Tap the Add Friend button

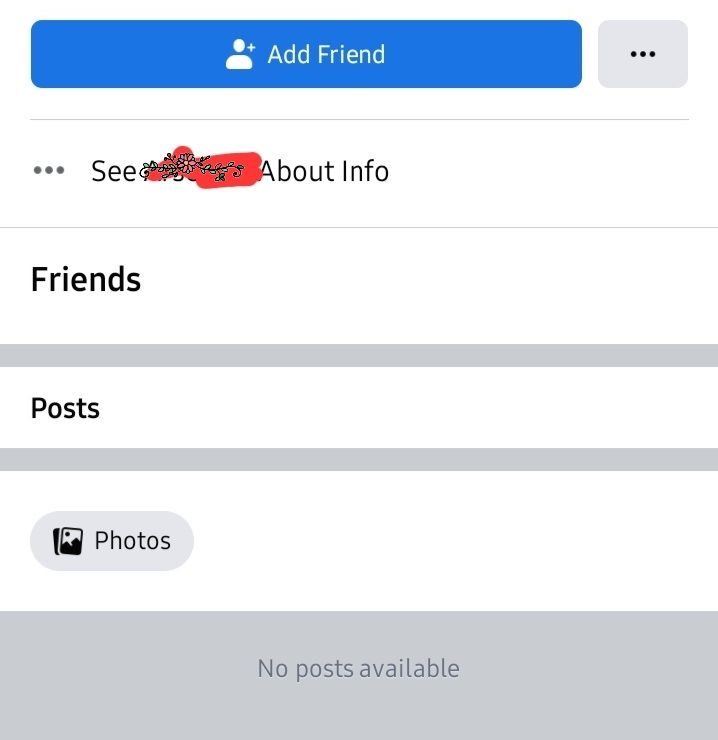click(306, 54)
